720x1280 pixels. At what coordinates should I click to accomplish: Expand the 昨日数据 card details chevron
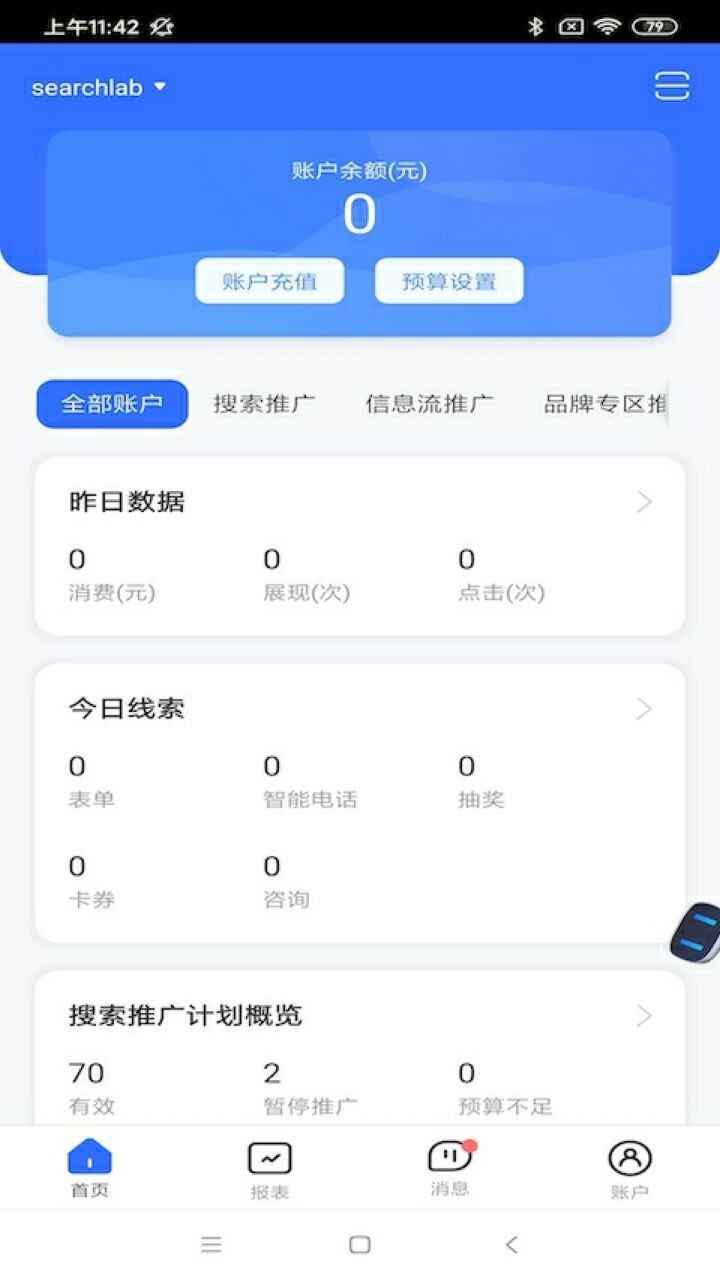tap(645, 501)
